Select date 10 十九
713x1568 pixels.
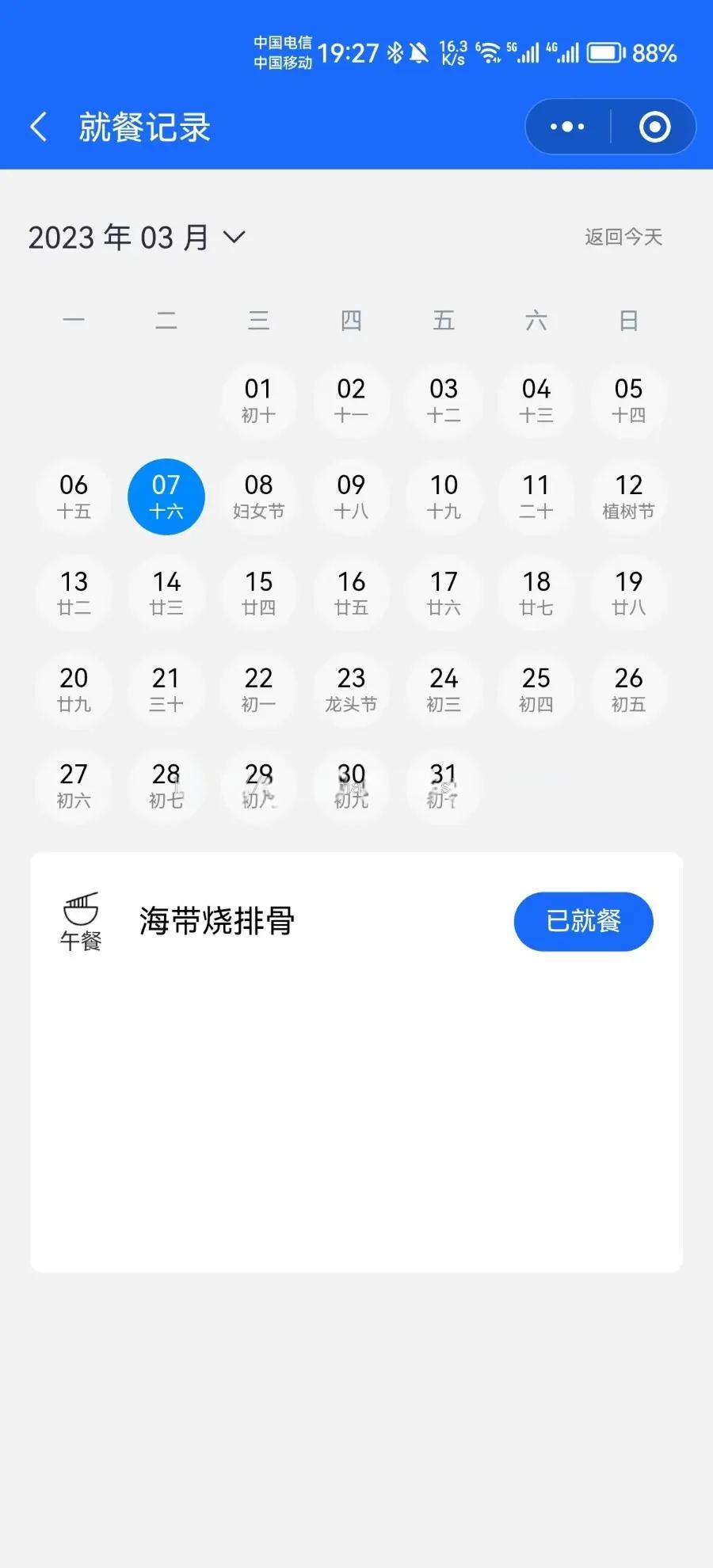444,497
